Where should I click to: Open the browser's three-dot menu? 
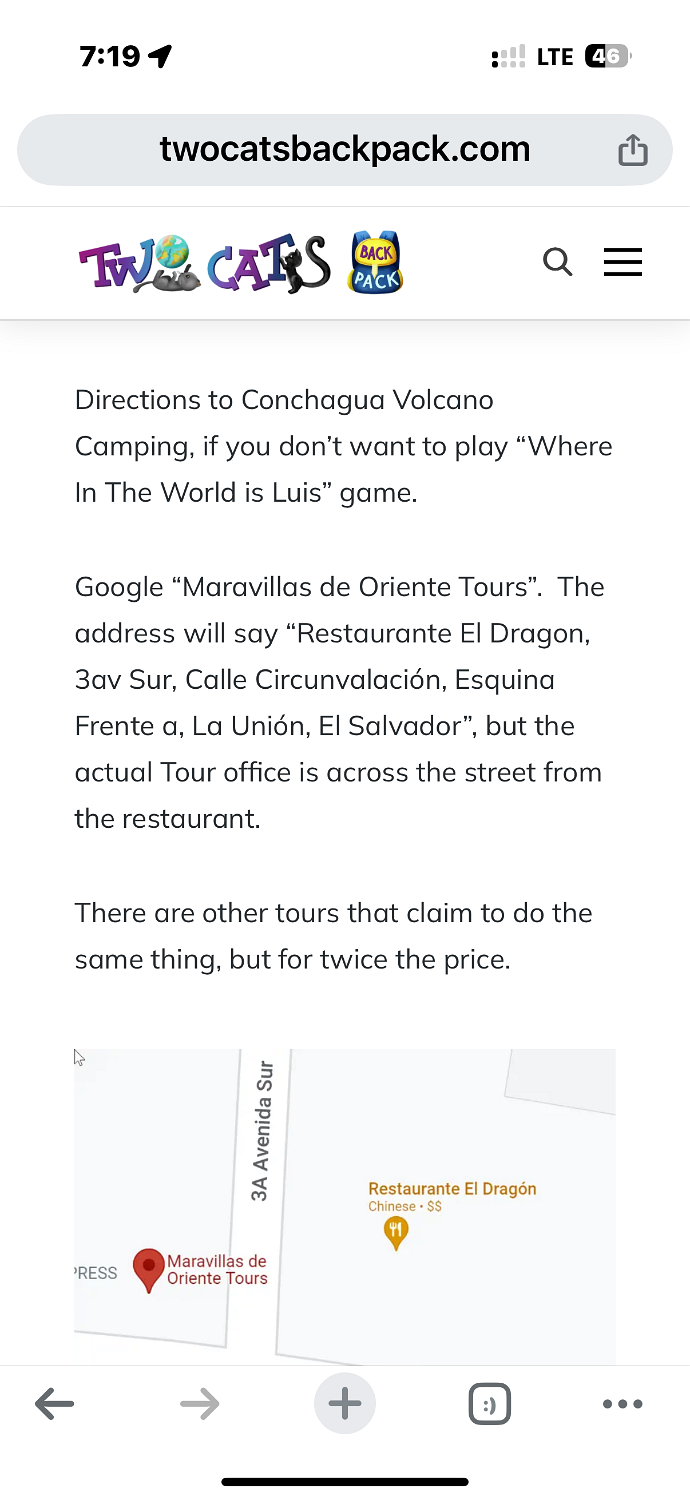click(x=623, y=1404)
